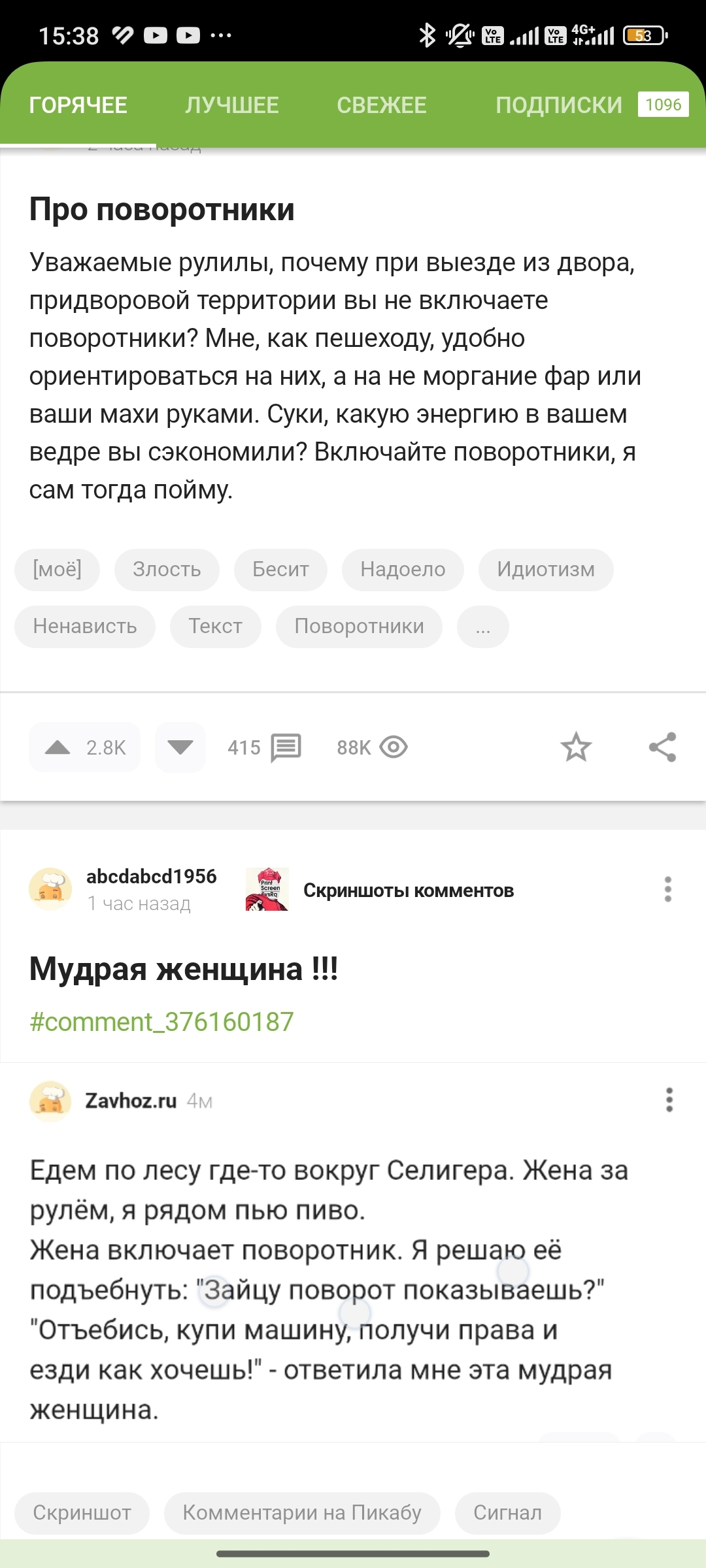
Task: Select the ГОРЯЧЕЕ tab
Action: [78, 105]
